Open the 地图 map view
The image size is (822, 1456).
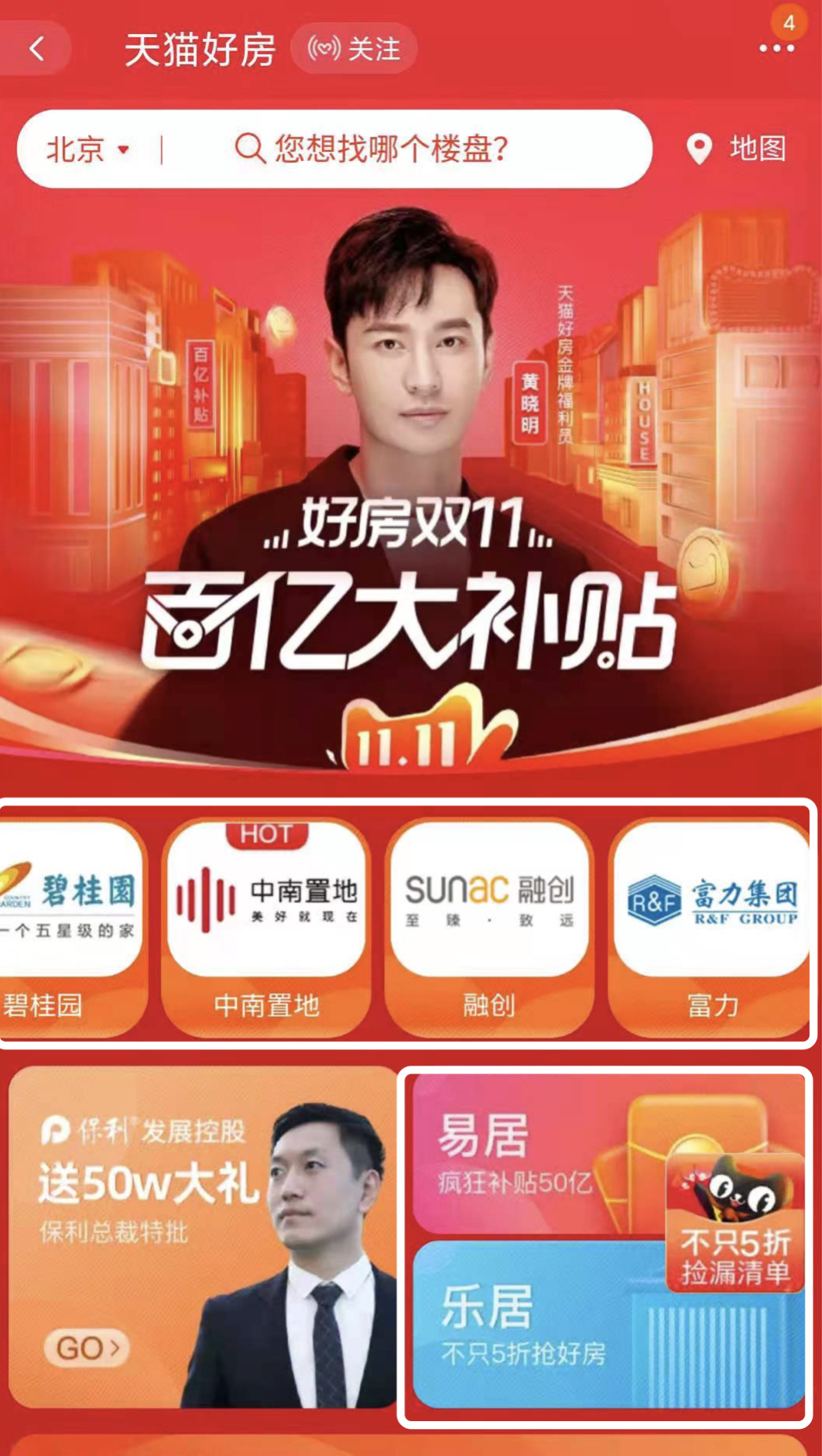737,149
